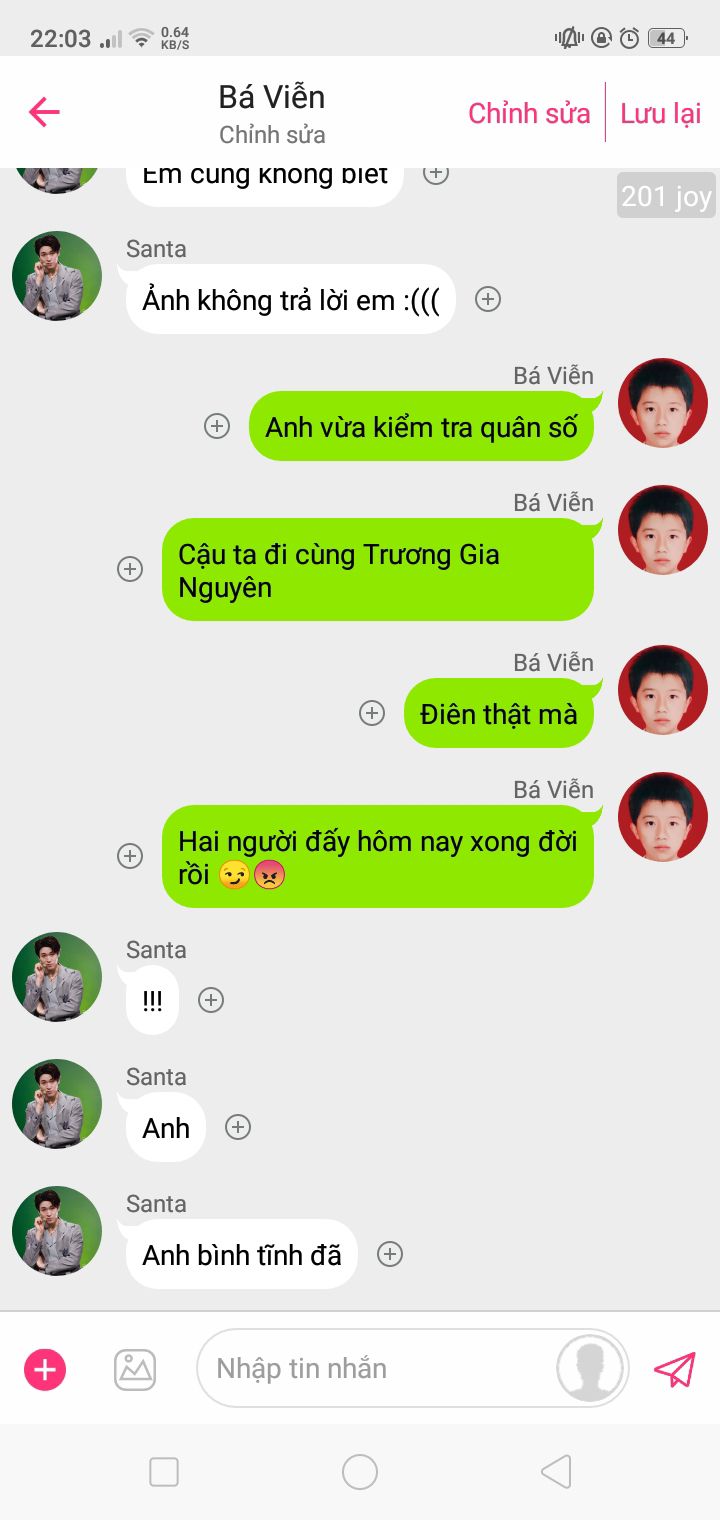
Task: Tap plus icon beside 'Ảnh không trả lời em'
Action: (488, 299)
